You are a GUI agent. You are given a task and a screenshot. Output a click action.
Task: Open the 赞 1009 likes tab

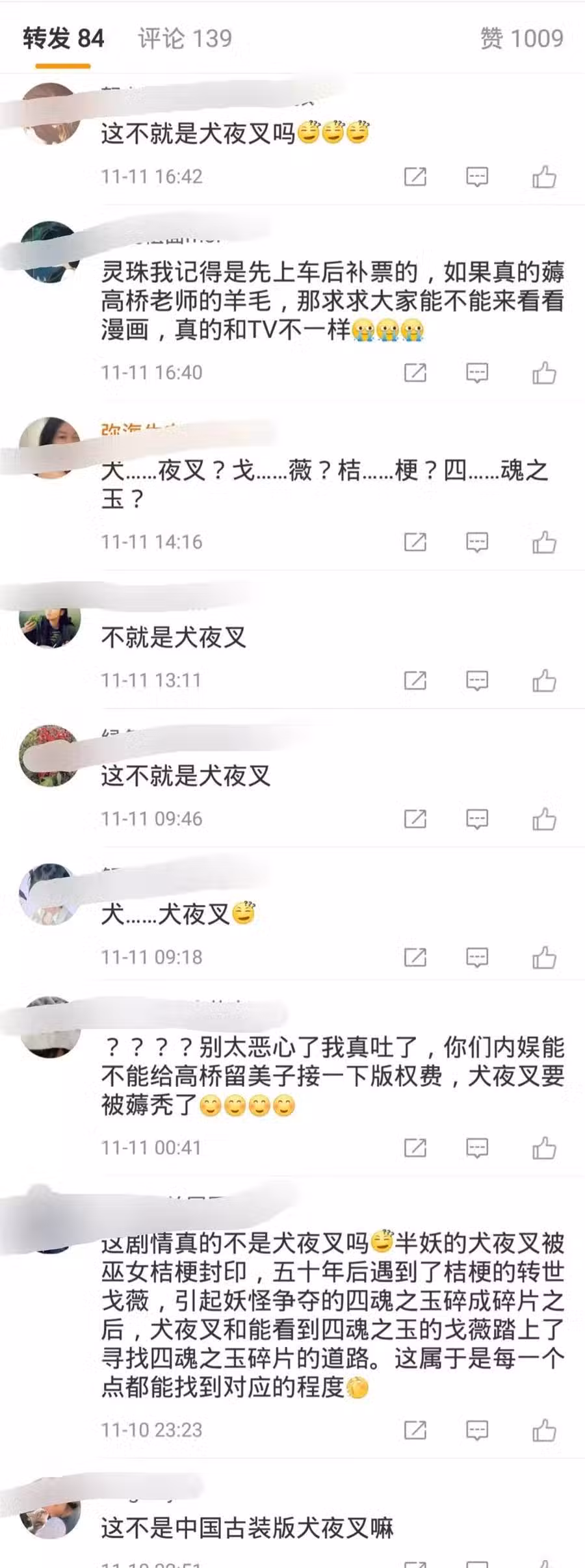tap(521, 39)
